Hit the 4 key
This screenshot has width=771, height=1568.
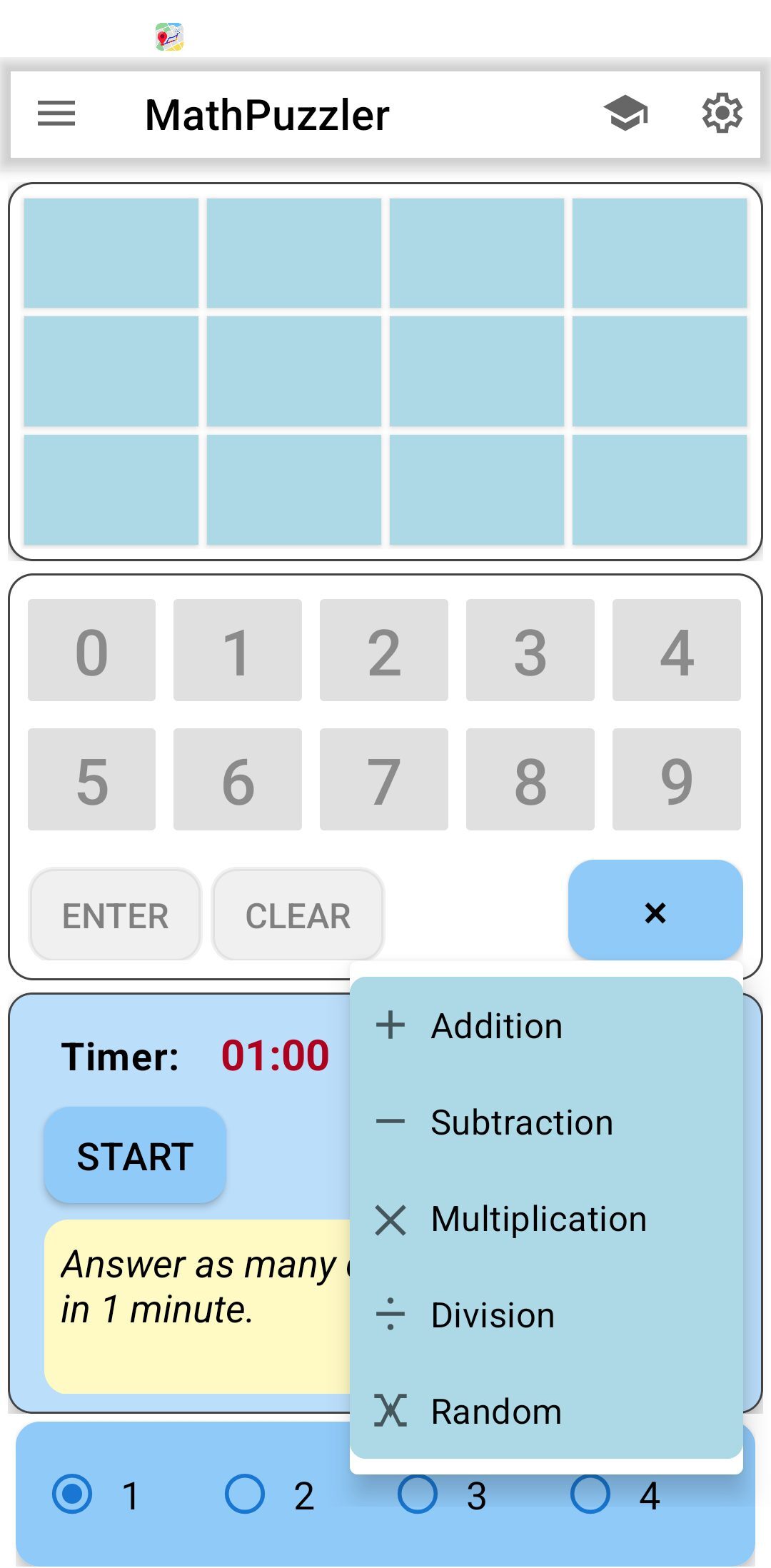pos(676,650)
